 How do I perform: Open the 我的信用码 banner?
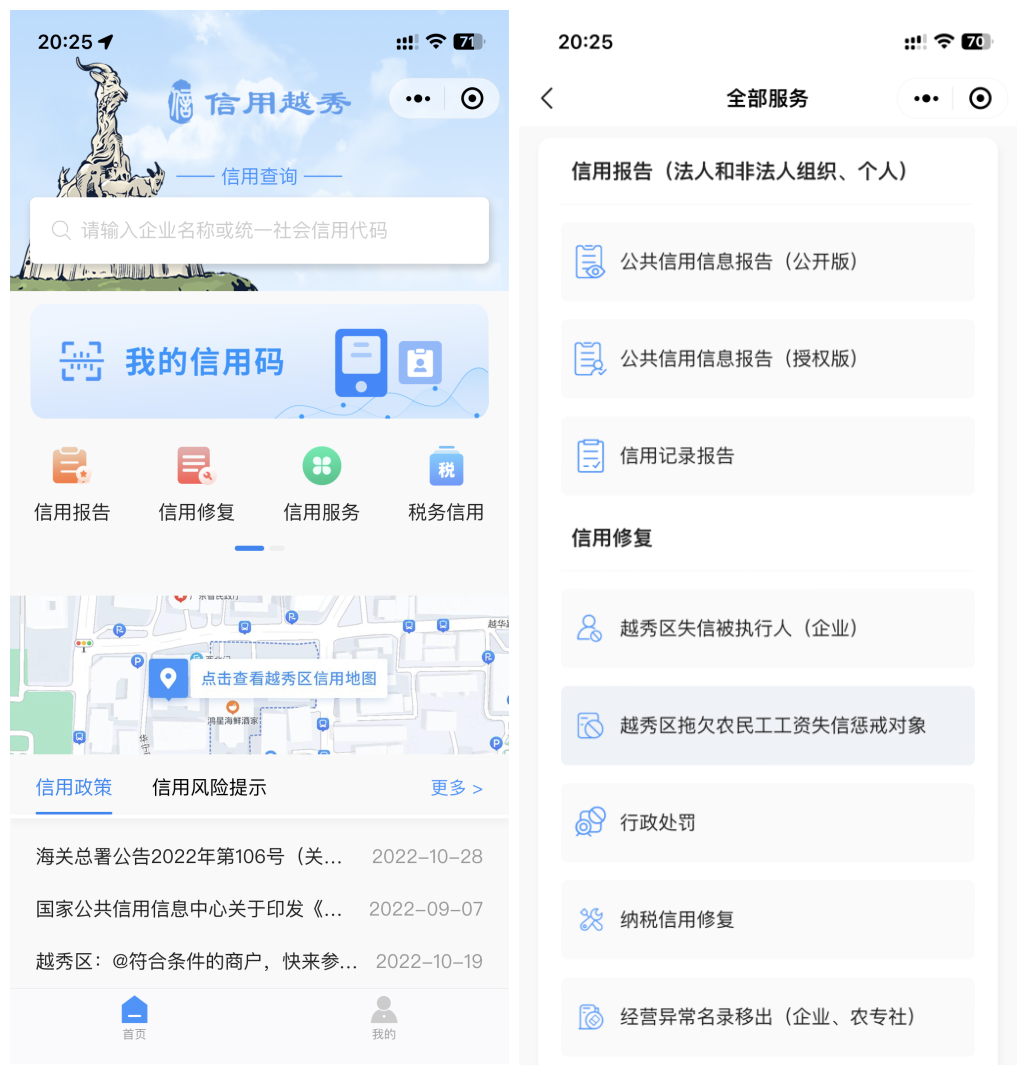point(259,361)
